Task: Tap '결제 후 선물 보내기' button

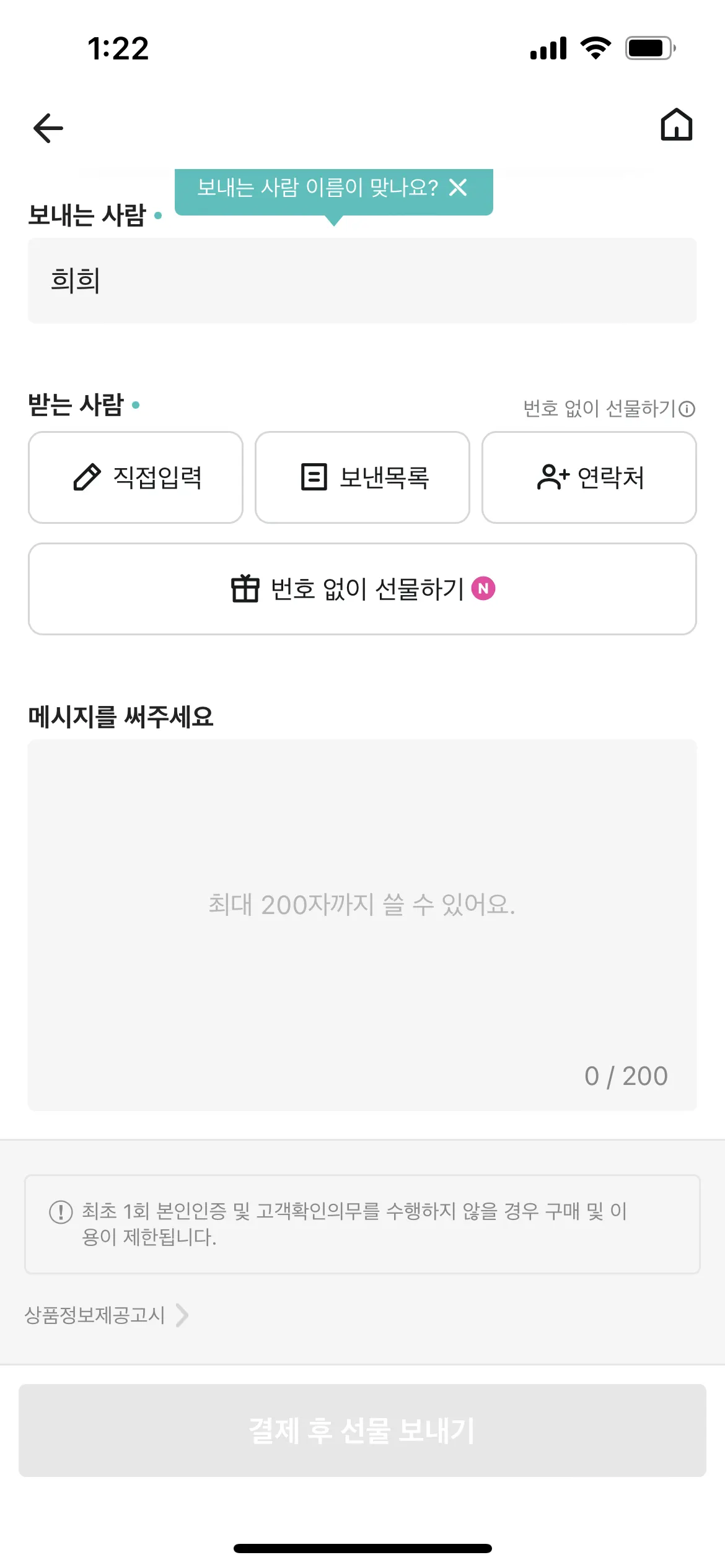Action: (x=362, y=1431)
